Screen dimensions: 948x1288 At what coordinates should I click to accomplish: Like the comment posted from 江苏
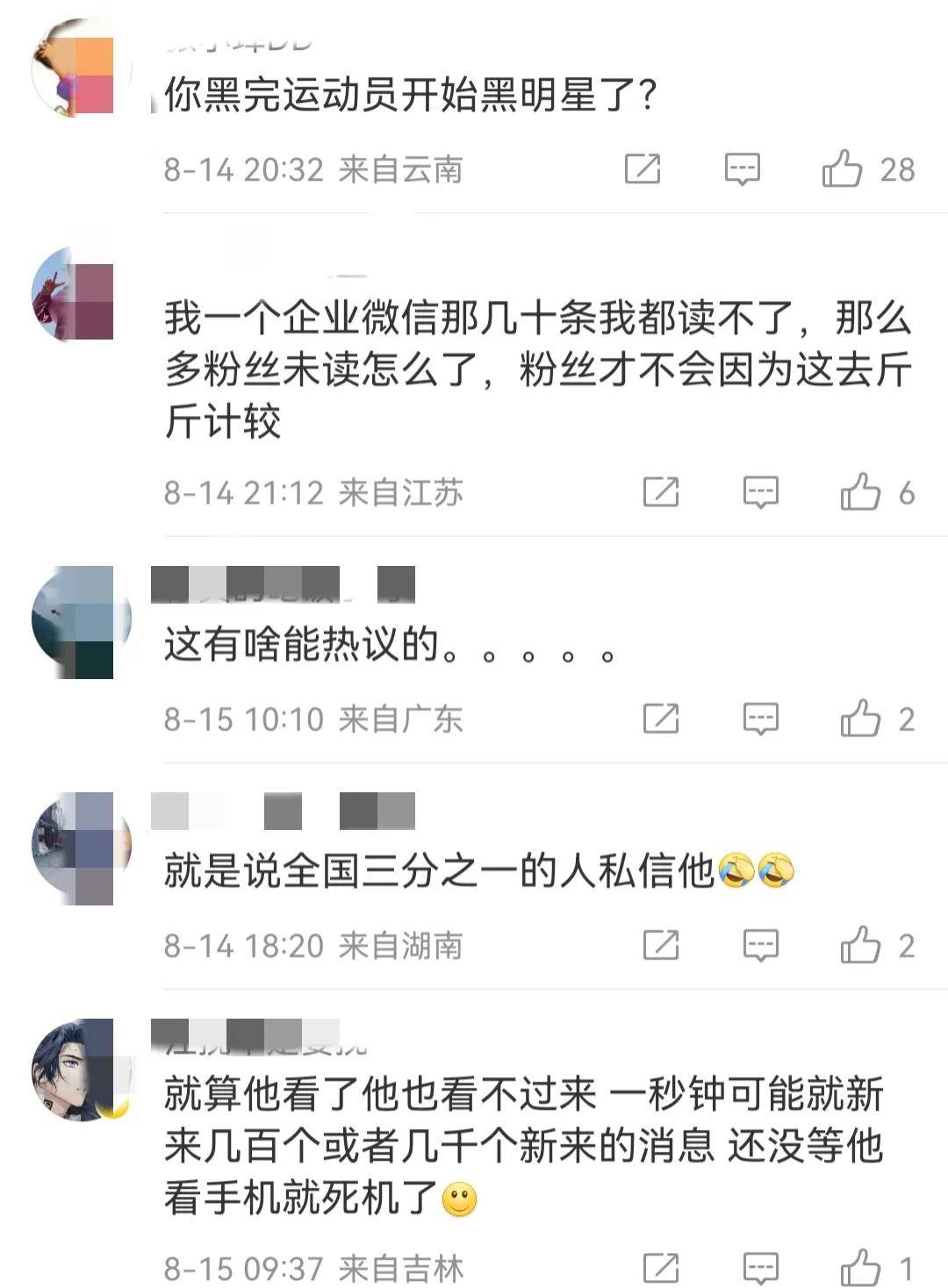tap(860, 492)
